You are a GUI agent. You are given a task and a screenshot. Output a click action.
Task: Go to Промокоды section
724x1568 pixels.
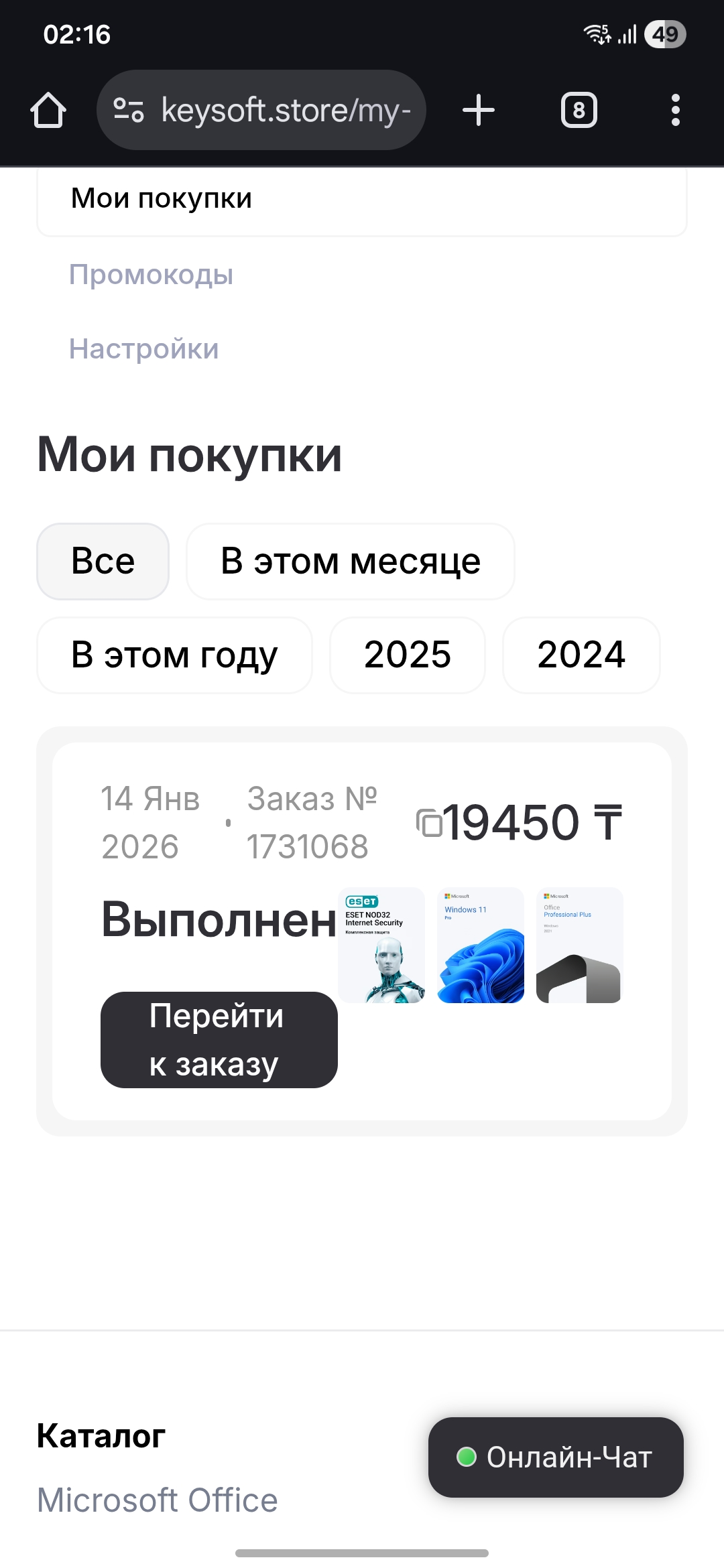click(152, 275)
